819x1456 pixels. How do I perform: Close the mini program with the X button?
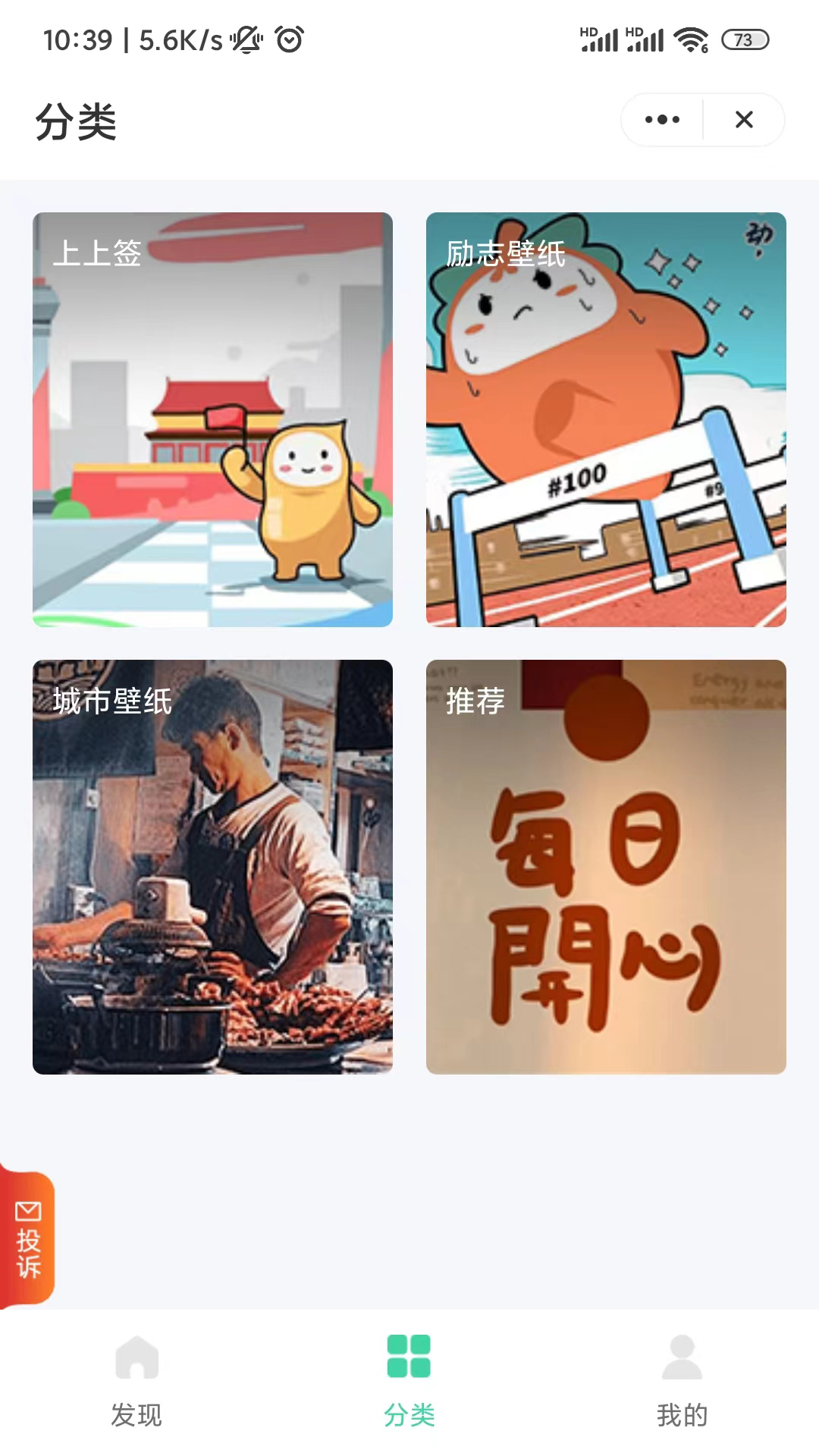(x=743, y=119)
